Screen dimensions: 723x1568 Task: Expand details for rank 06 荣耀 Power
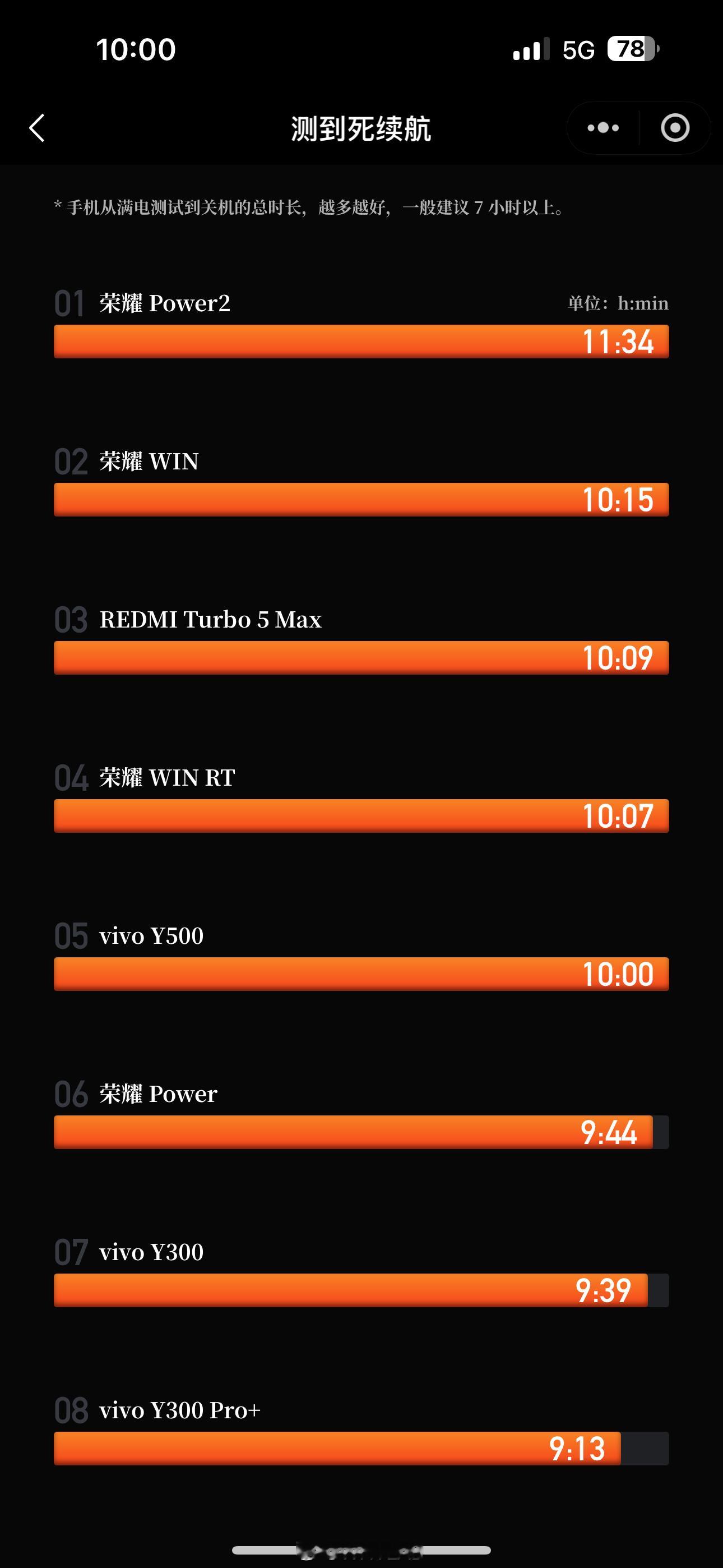pos(157,1094)
